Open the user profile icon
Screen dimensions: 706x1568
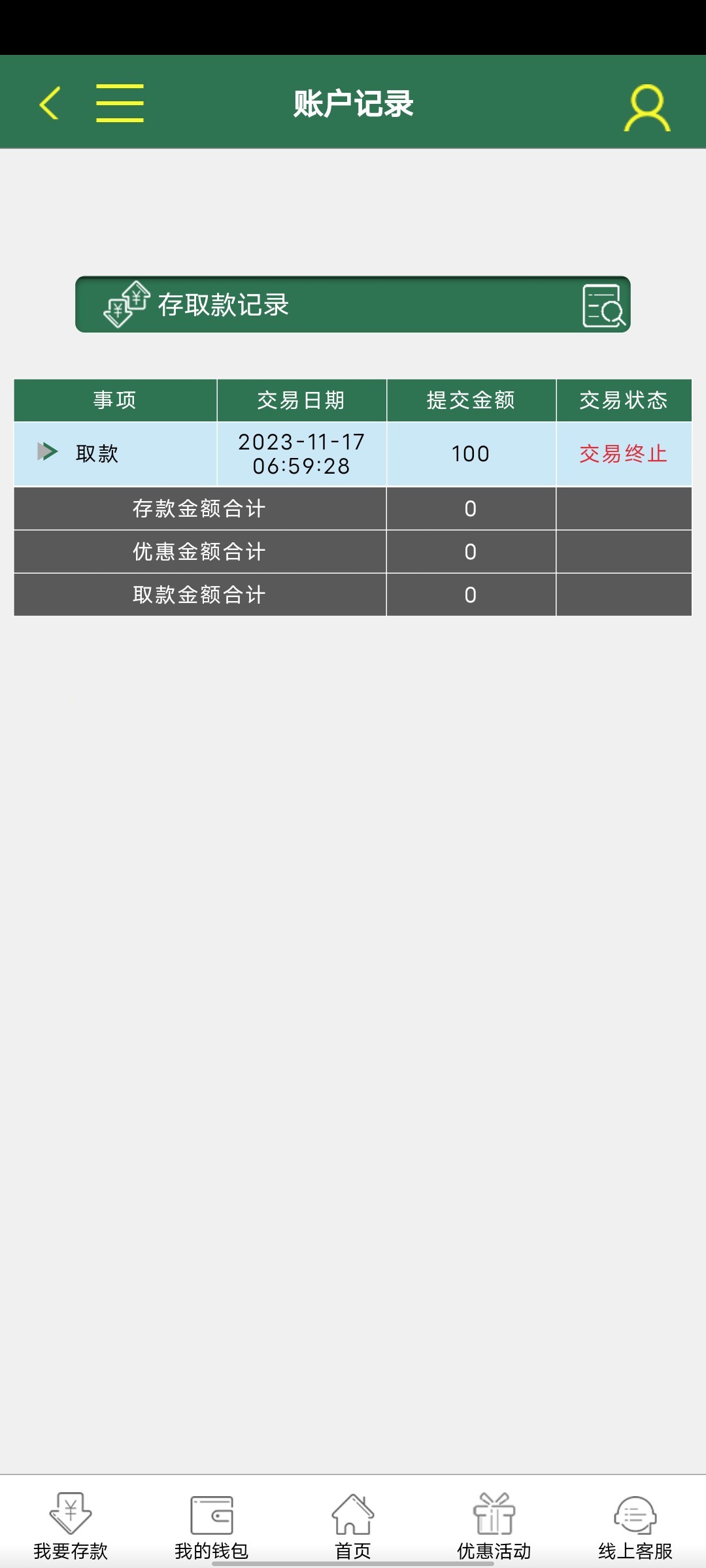[647, 107]
